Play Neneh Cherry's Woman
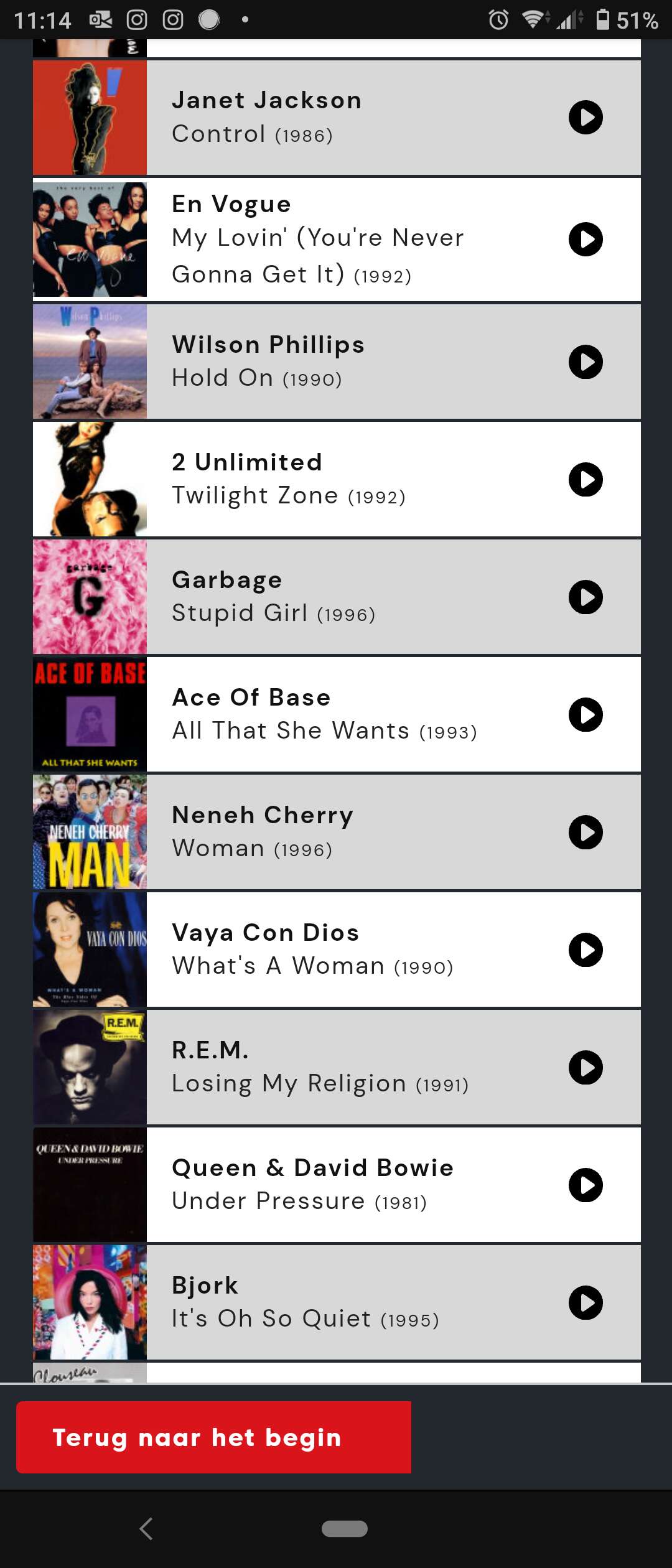Viewport: 672px width, 1568px height. [x=586, y=833]
